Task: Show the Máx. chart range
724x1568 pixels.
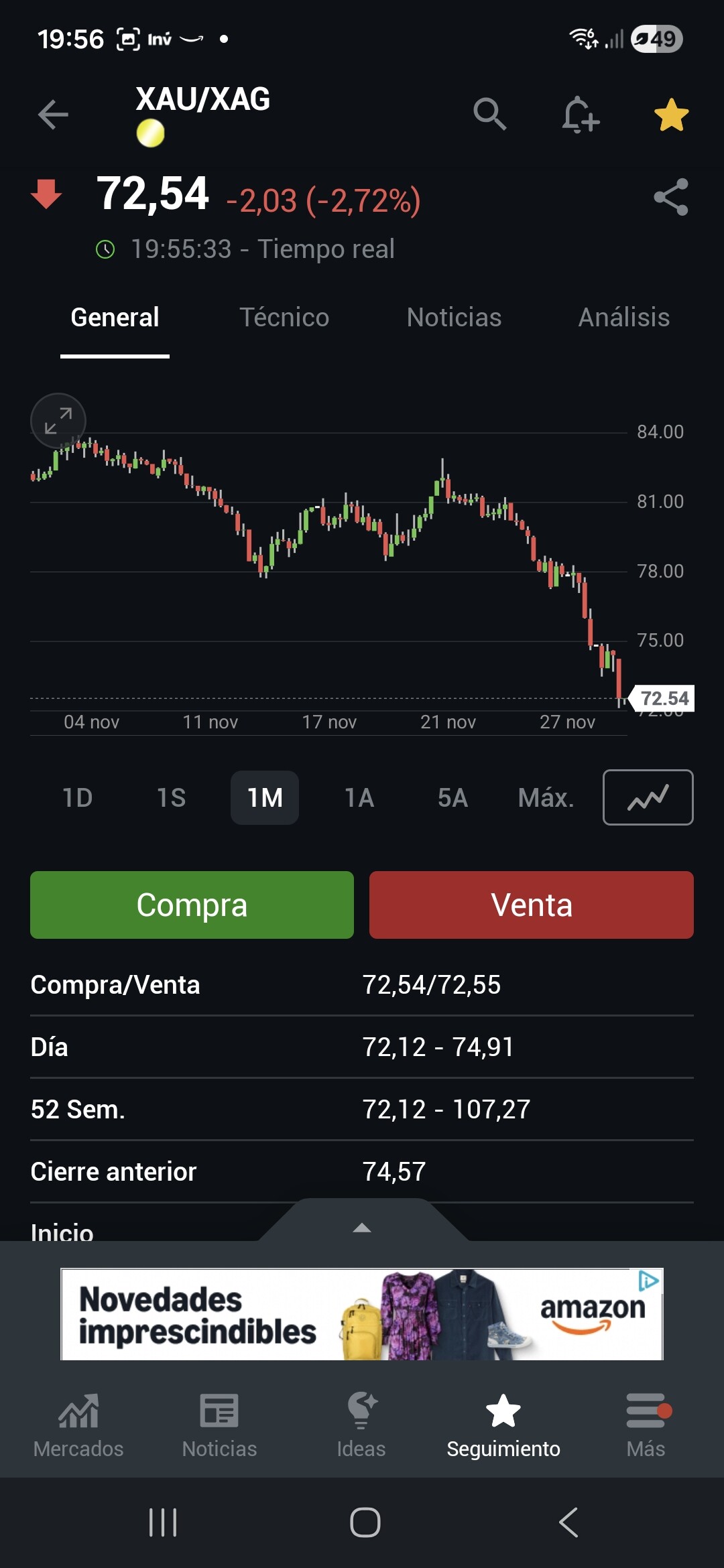Action: (x=546, y=797)
